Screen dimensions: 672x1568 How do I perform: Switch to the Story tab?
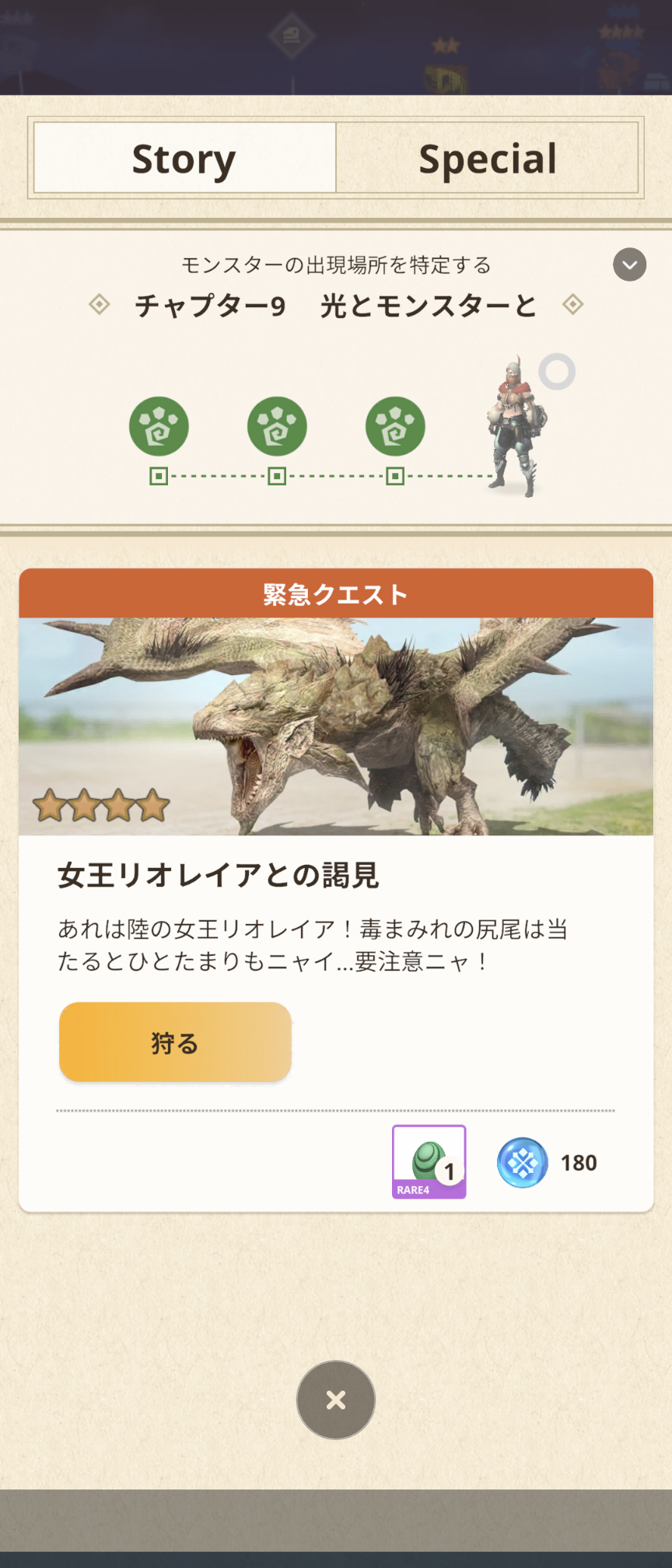click(x=184, y=158)
